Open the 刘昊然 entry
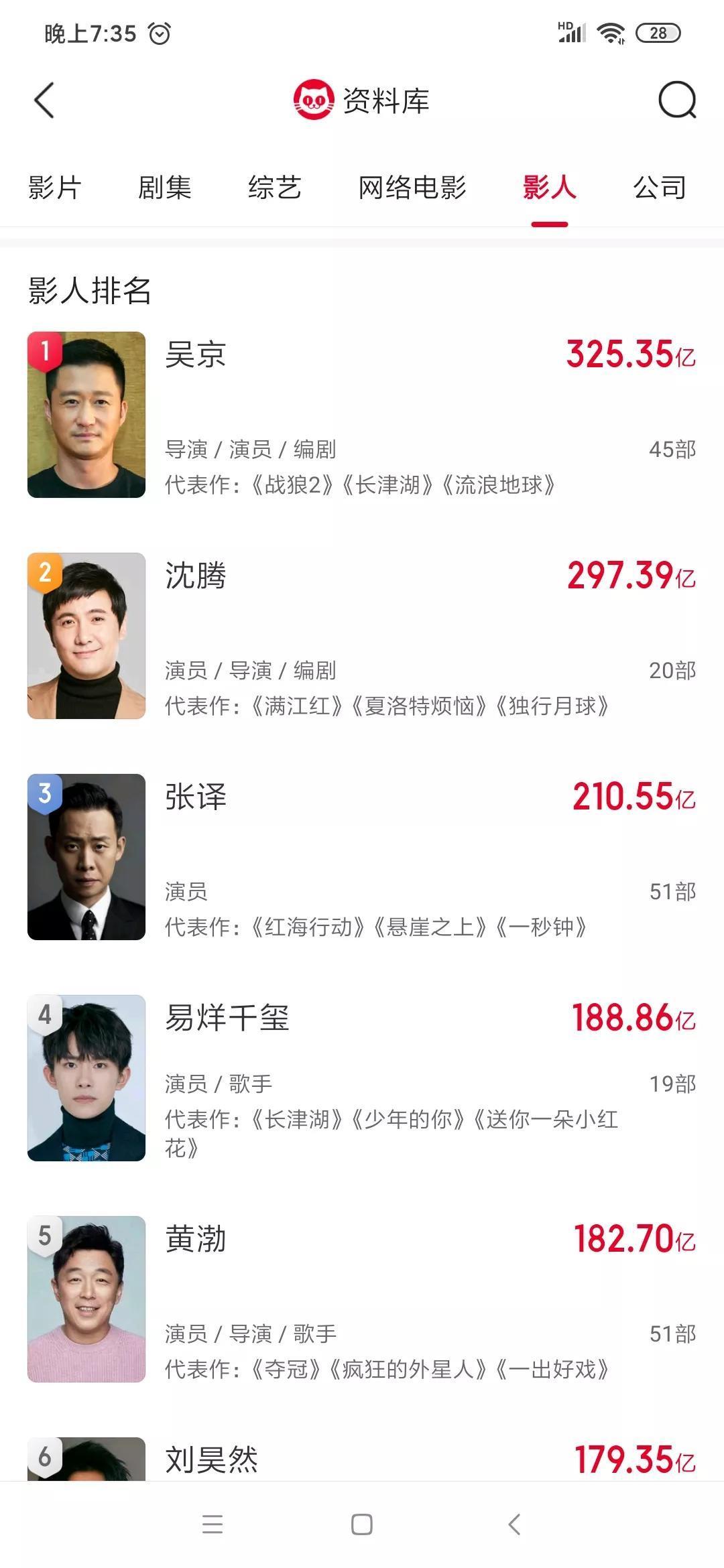 (362, 1459)
